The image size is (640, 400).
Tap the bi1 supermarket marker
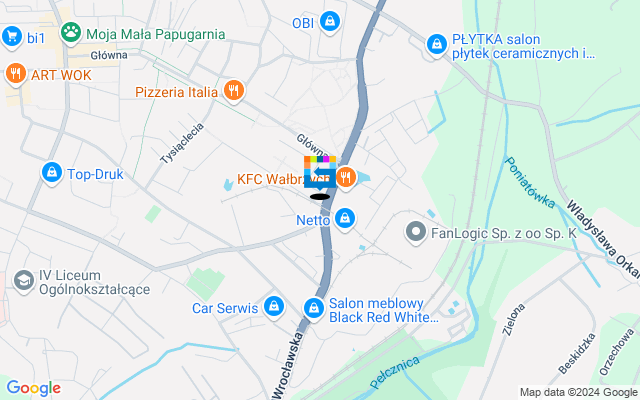pos(12,38)
